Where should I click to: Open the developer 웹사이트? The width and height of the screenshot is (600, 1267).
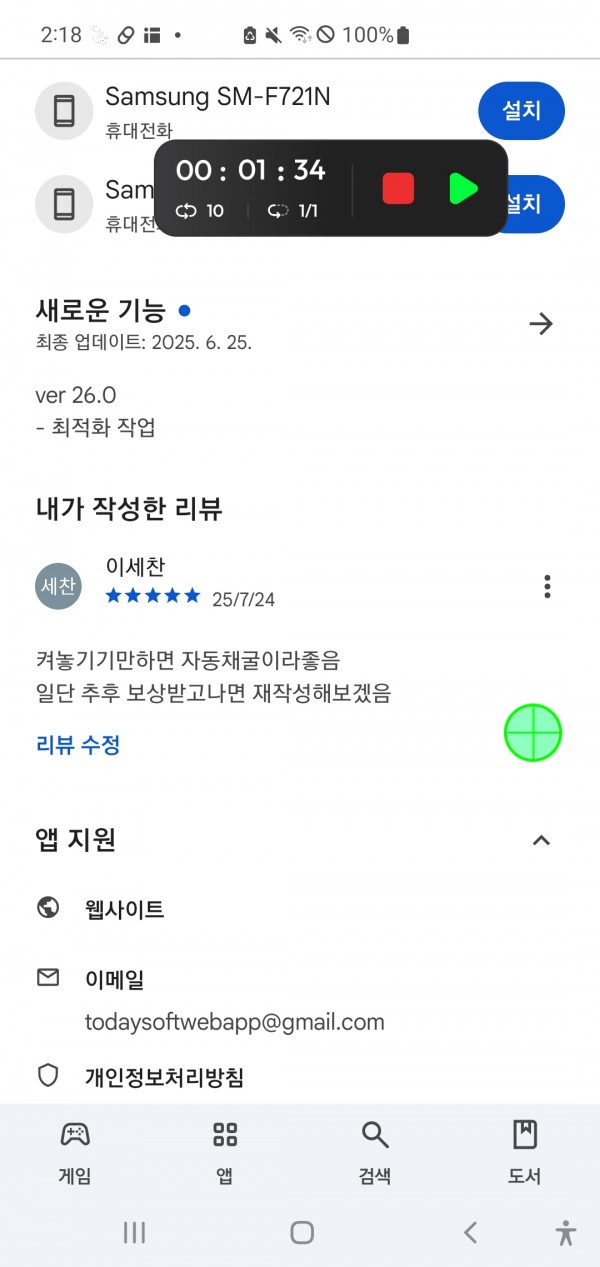click(300, 909)
